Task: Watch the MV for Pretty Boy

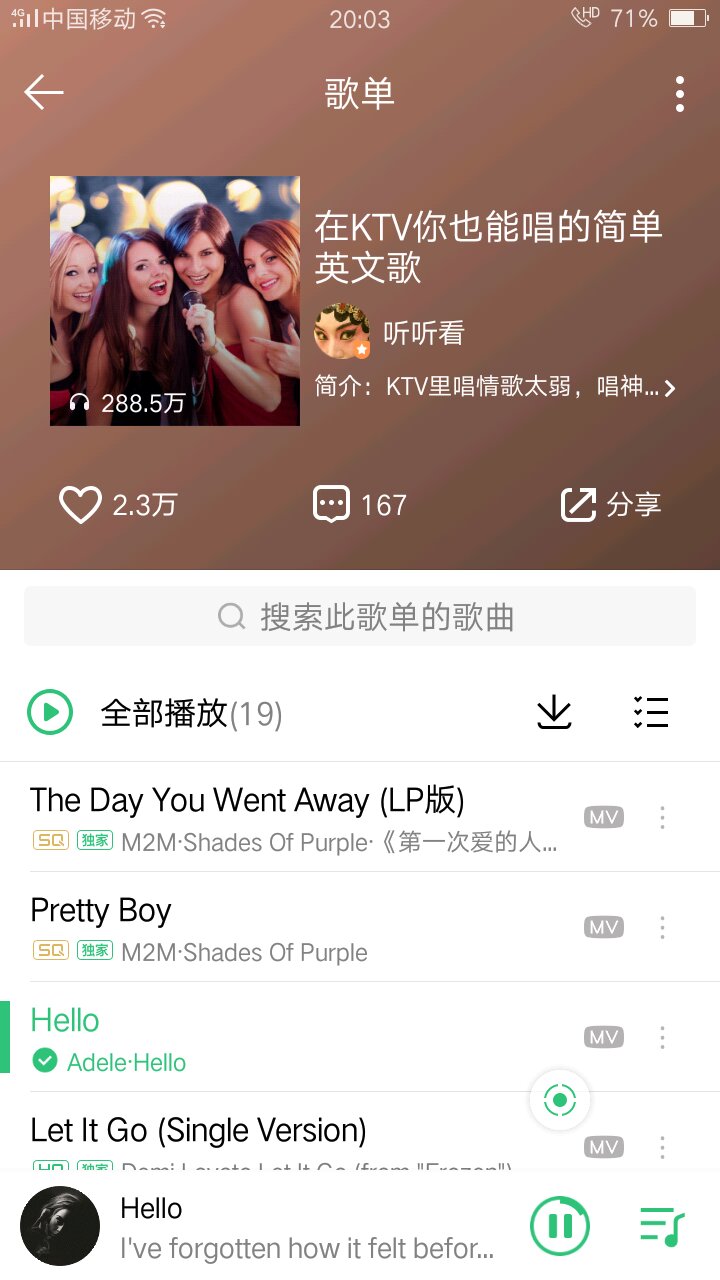Action: click(x=604, y=927)
